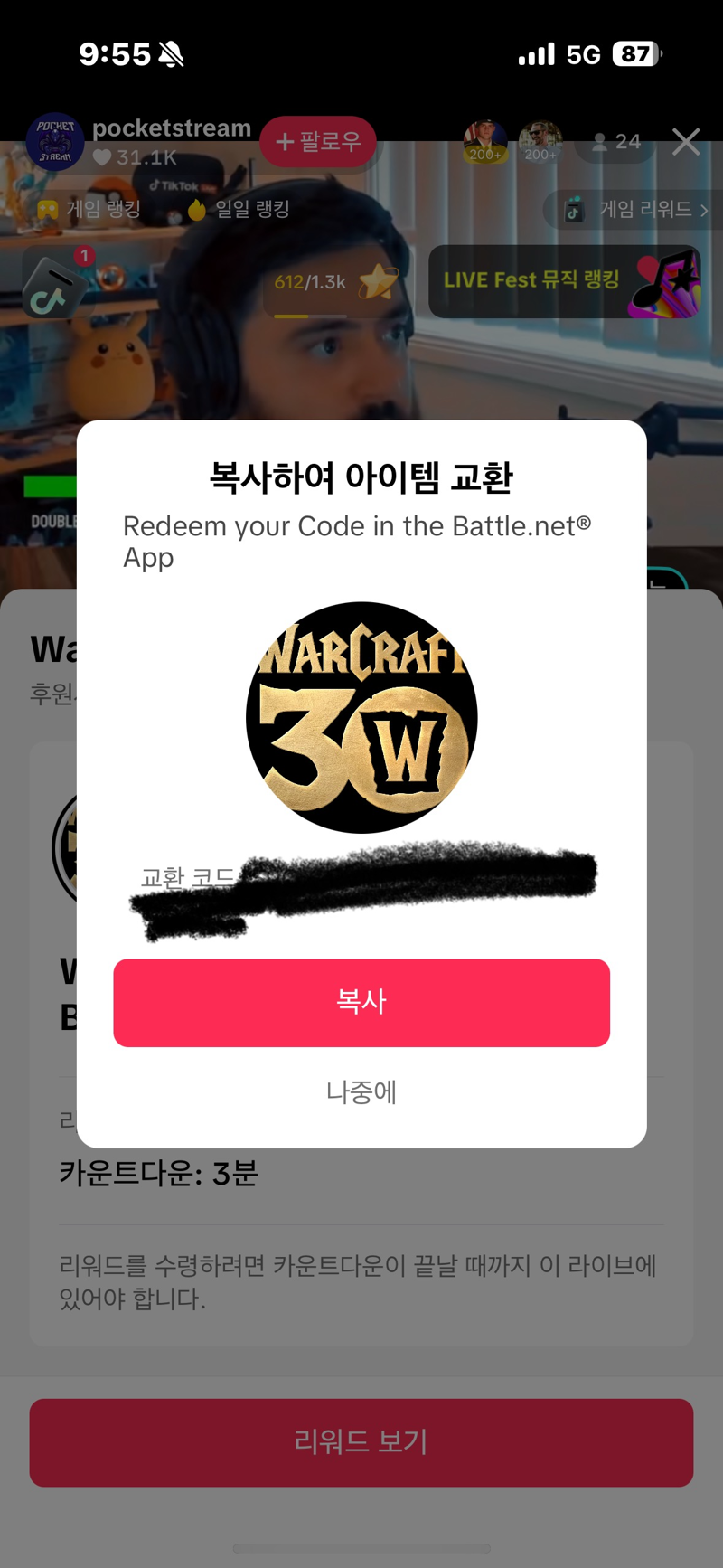This screenshot has width=723, height=1568.
Task: Open 게임 리워드 chip
Action: tap(636, 210)
